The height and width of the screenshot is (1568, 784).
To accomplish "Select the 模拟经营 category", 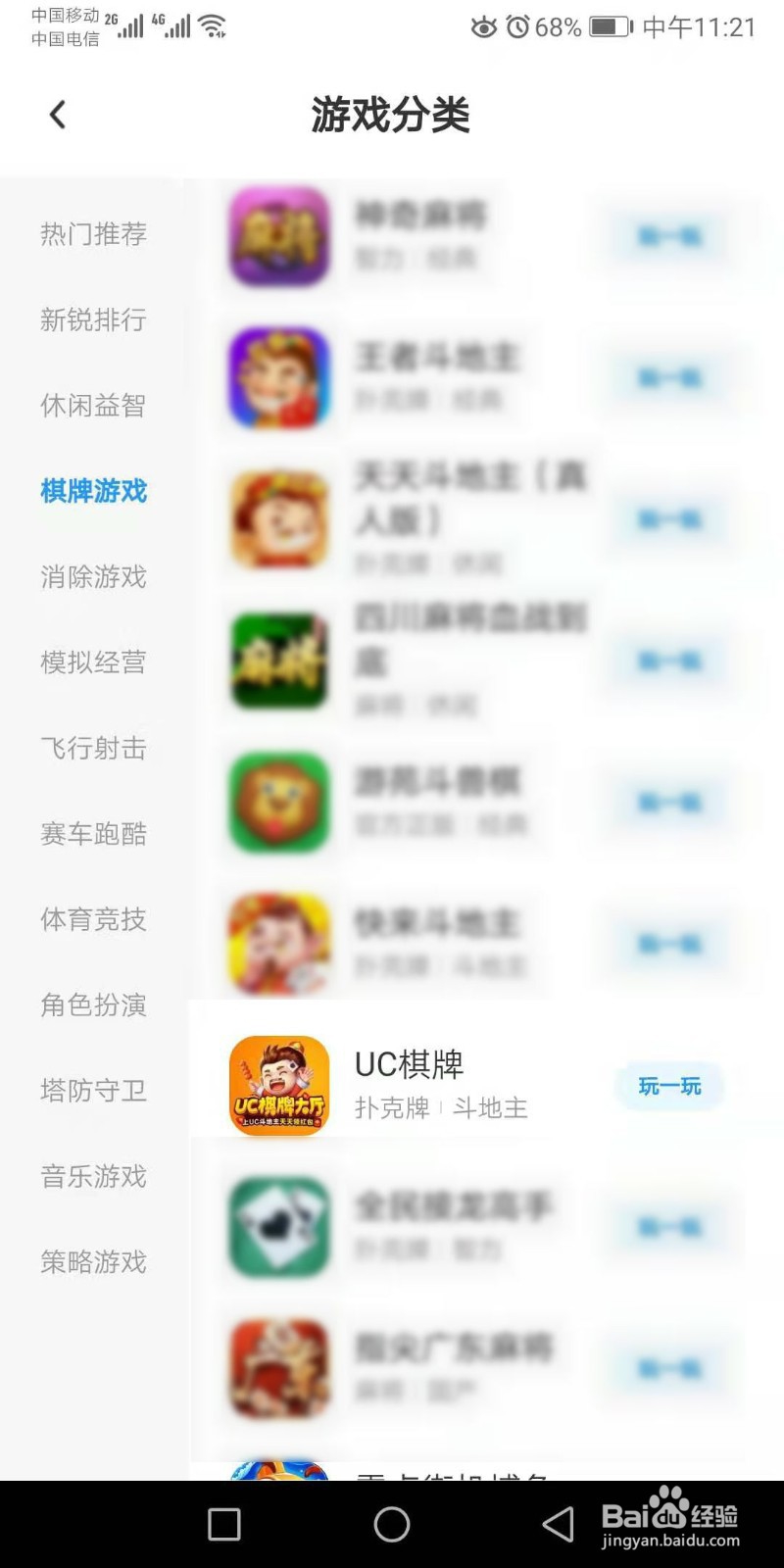I will click(x=93, y=663).
